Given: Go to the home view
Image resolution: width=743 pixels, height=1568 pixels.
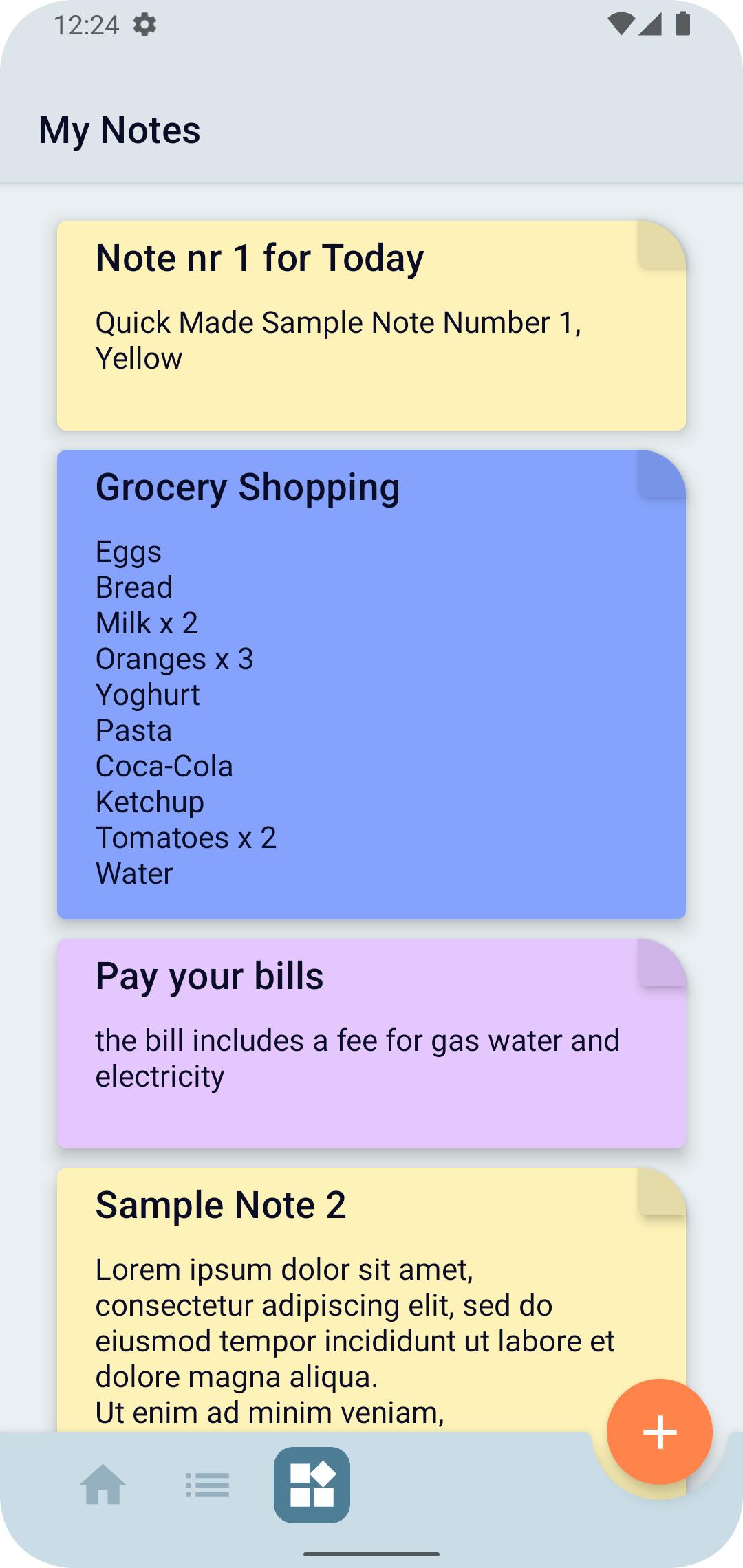Looking at the screenshot, I should tap(103, 1485).
